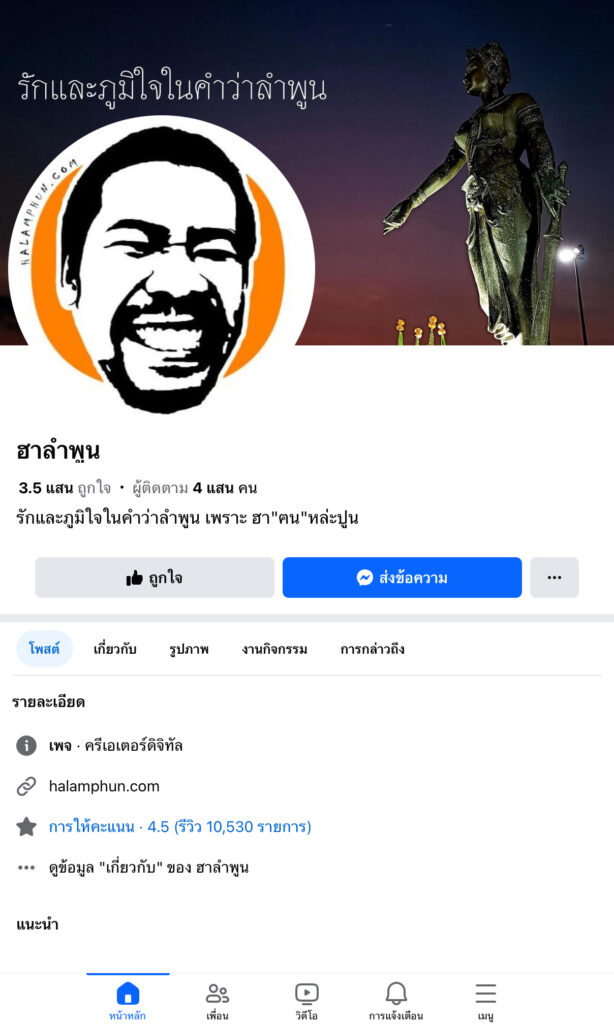The width and height of the screenshot is (614, 1024).
Task: Select the โพสต์ tab
Action: pos(44,649)
